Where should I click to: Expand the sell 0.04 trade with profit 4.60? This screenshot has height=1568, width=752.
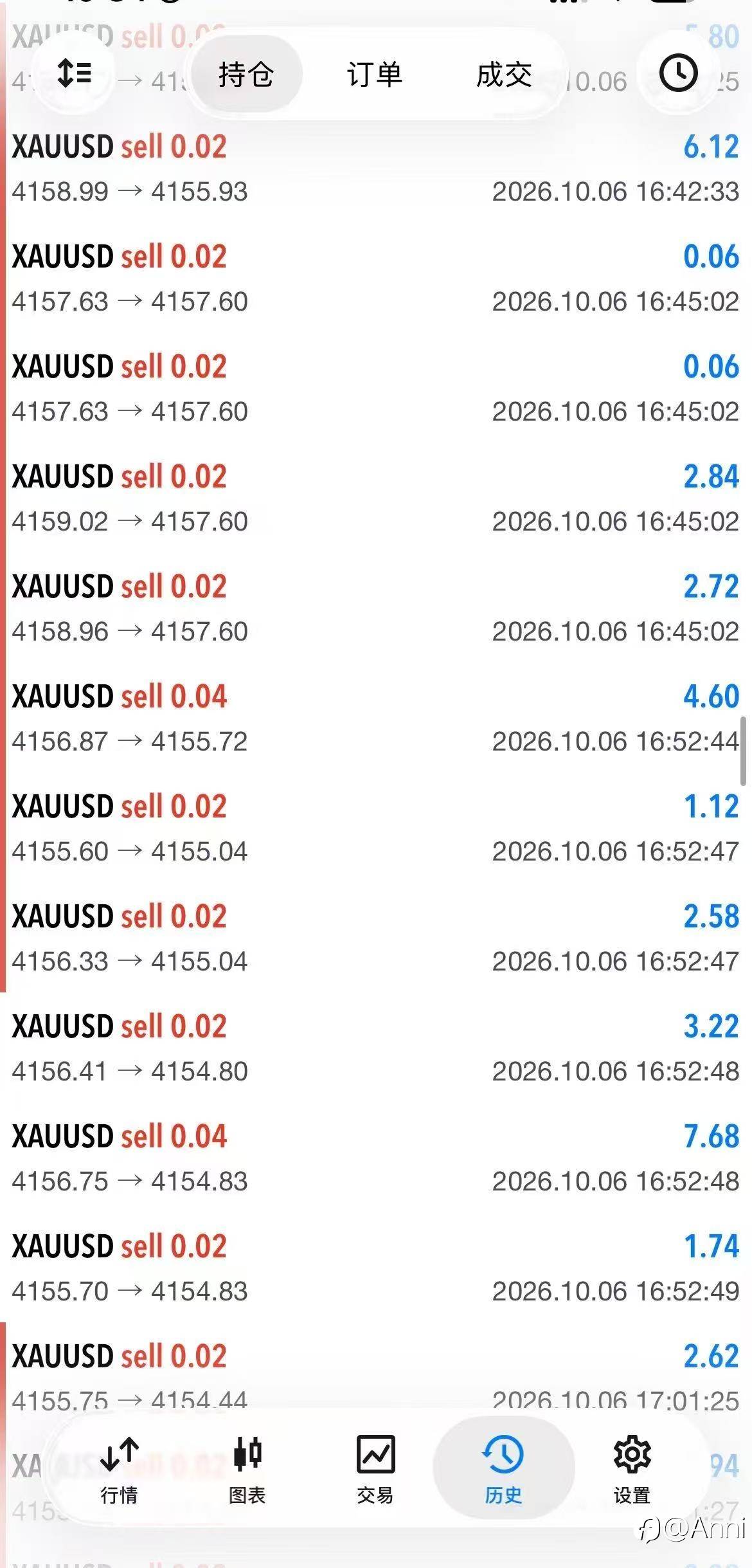point(376,718)
